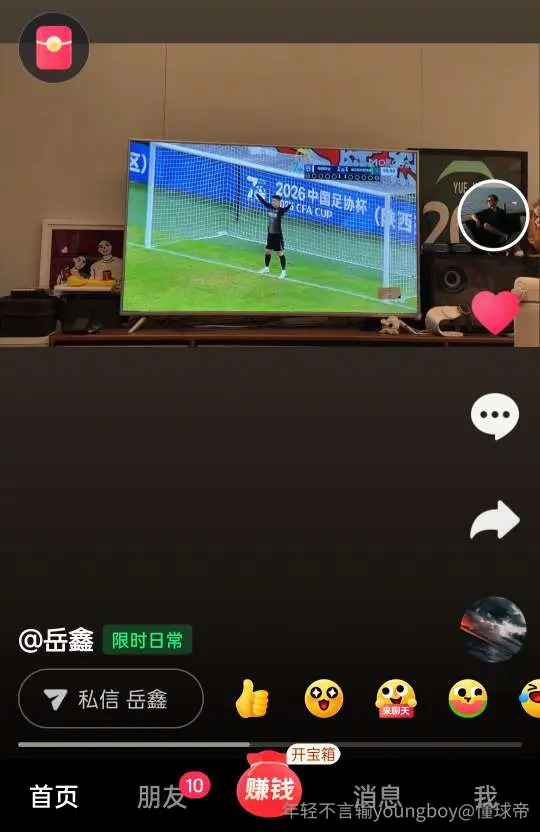The width and height of the screenshot is (540, 832).
Task: Switch to the 消息 tab
Action: point(377,796)
